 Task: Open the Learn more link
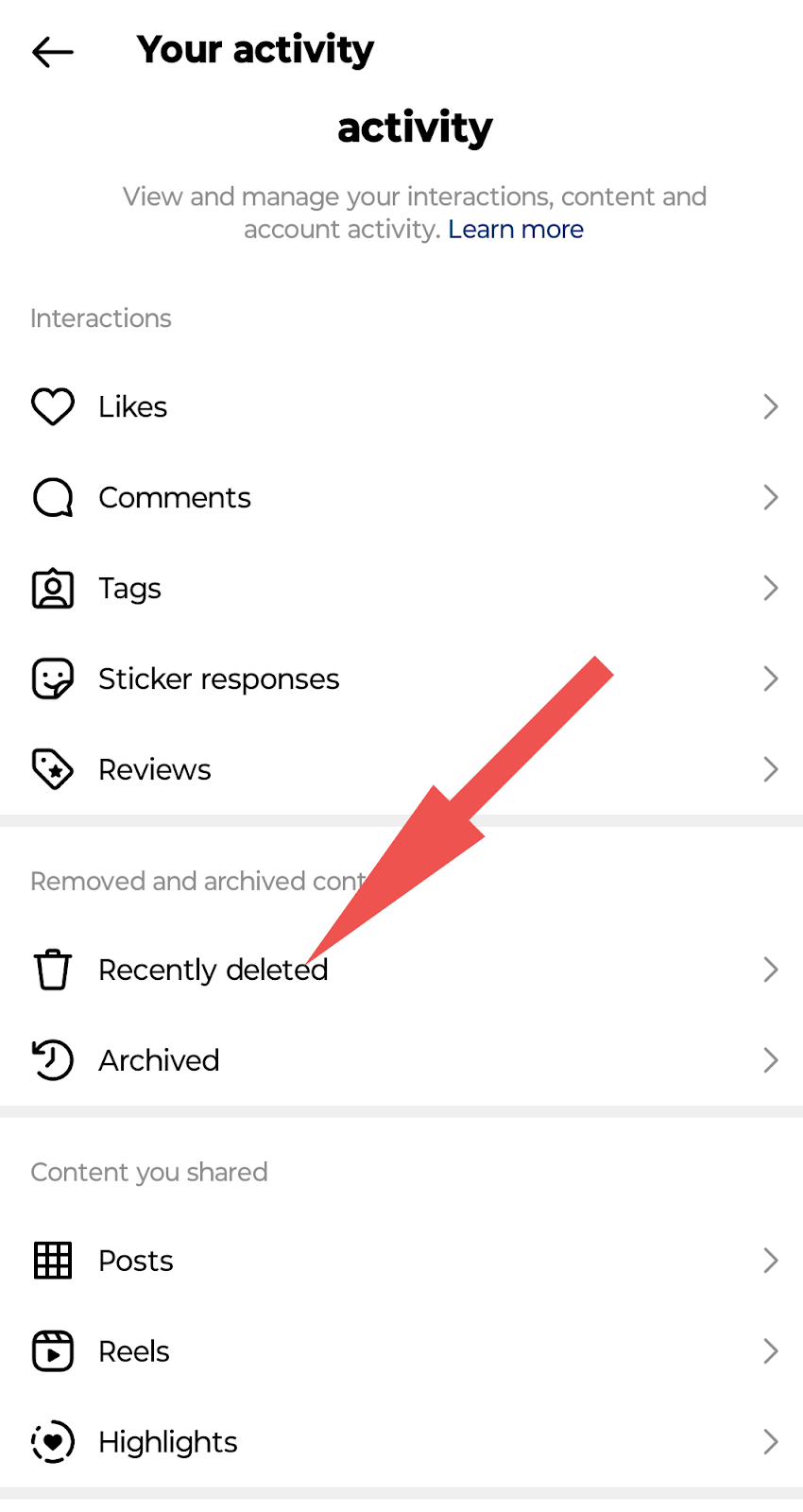coord(516,230)
